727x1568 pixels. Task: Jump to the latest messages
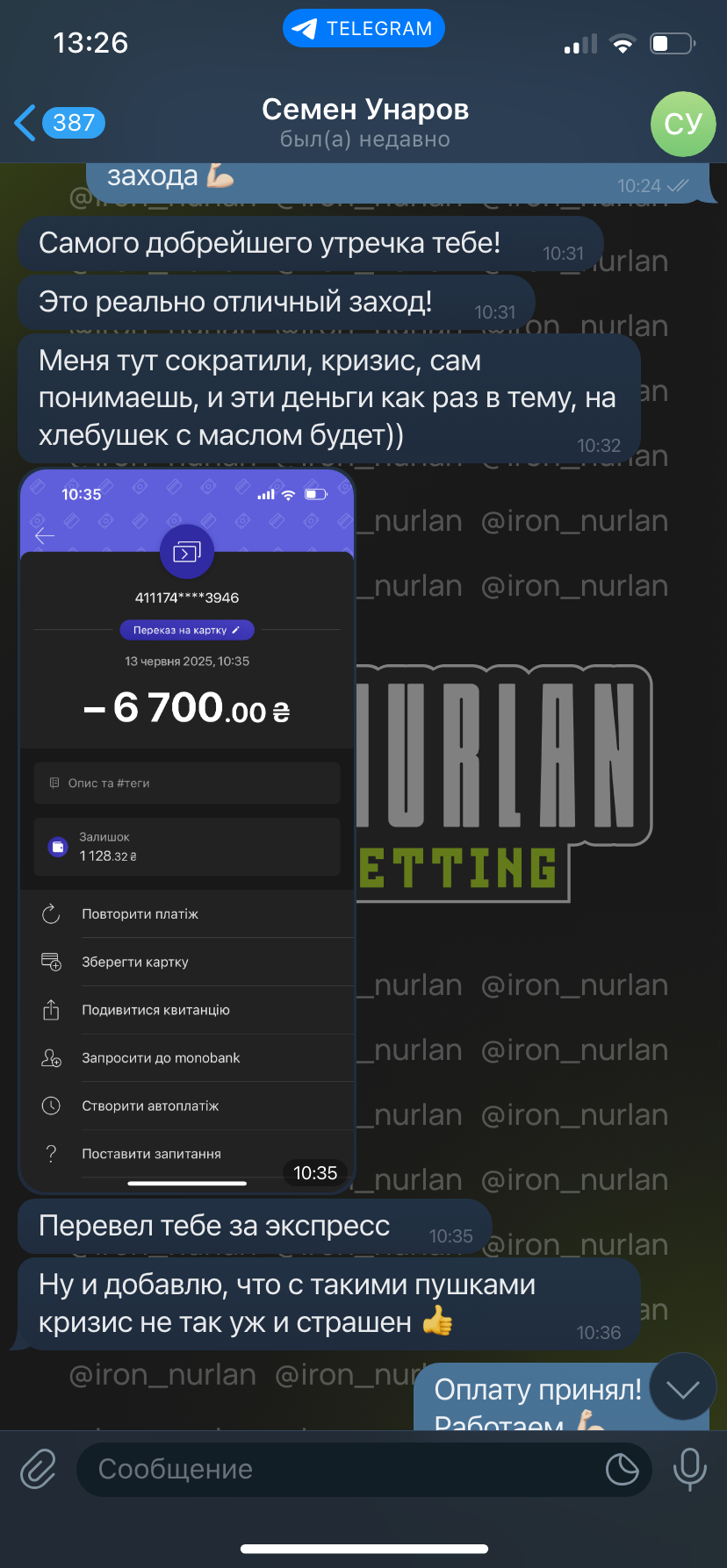tap(682, 1388)
